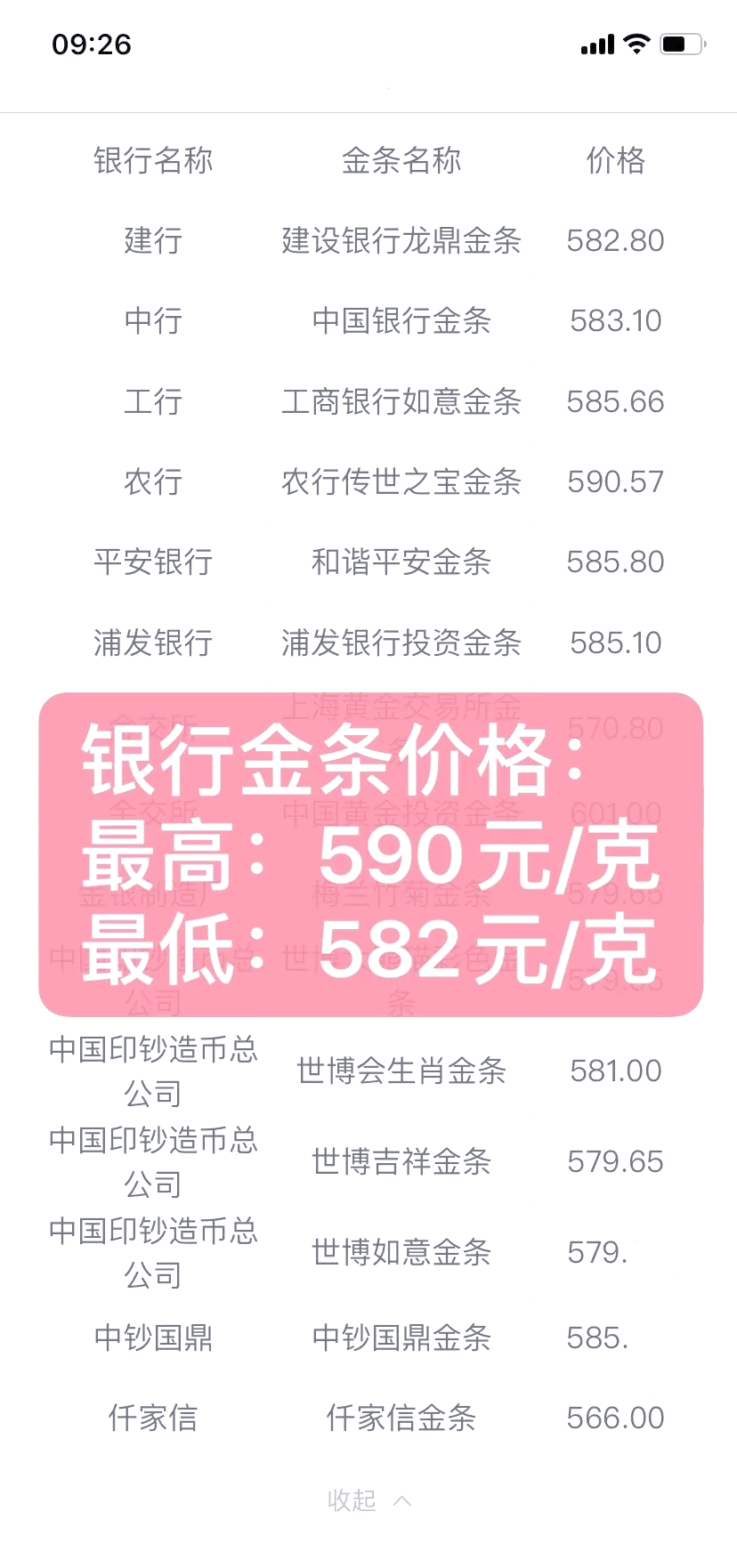The height and width of the screenshot is (1568, 737).
Task: Tap the 价格 column header
Action: coord(614,160)
